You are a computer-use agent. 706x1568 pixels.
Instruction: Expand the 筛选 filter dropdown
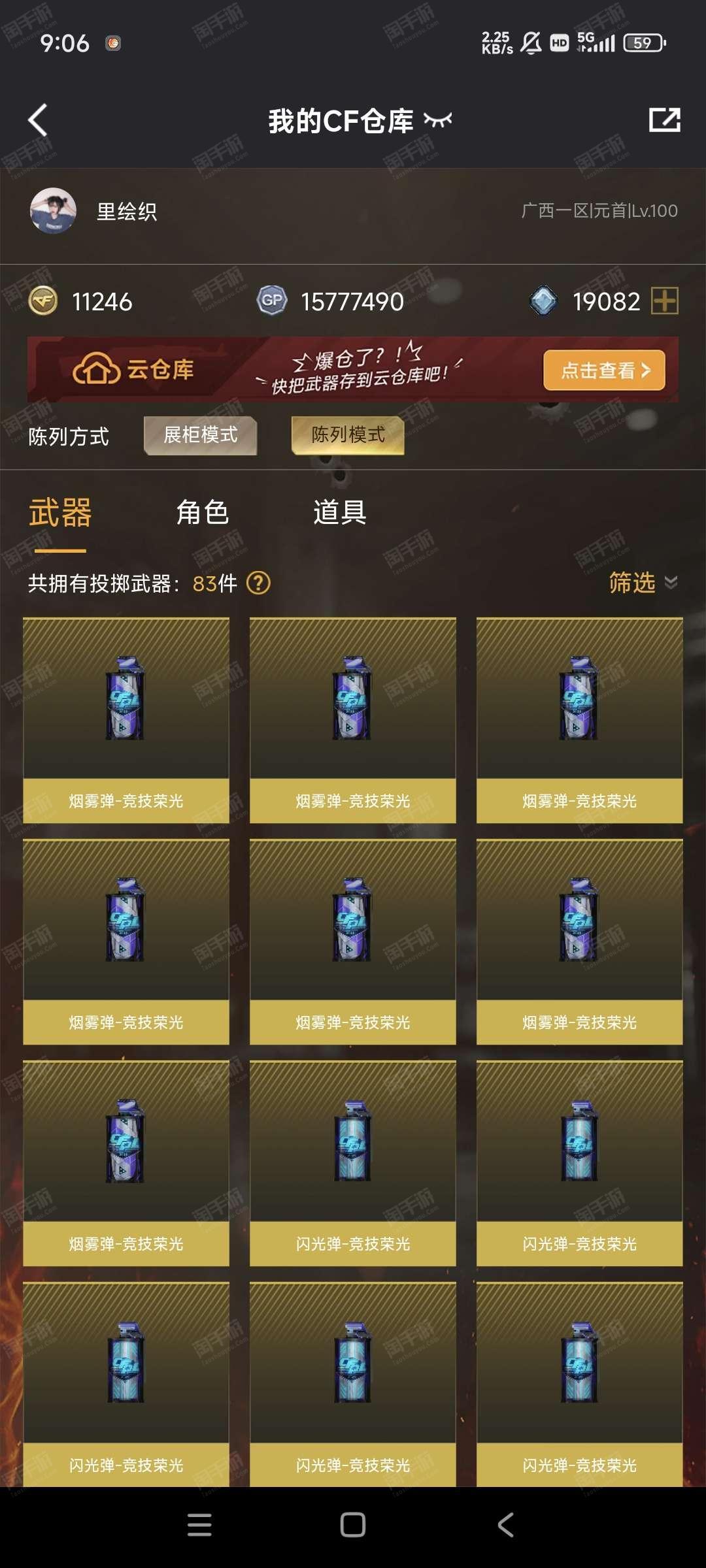(643, 582)
